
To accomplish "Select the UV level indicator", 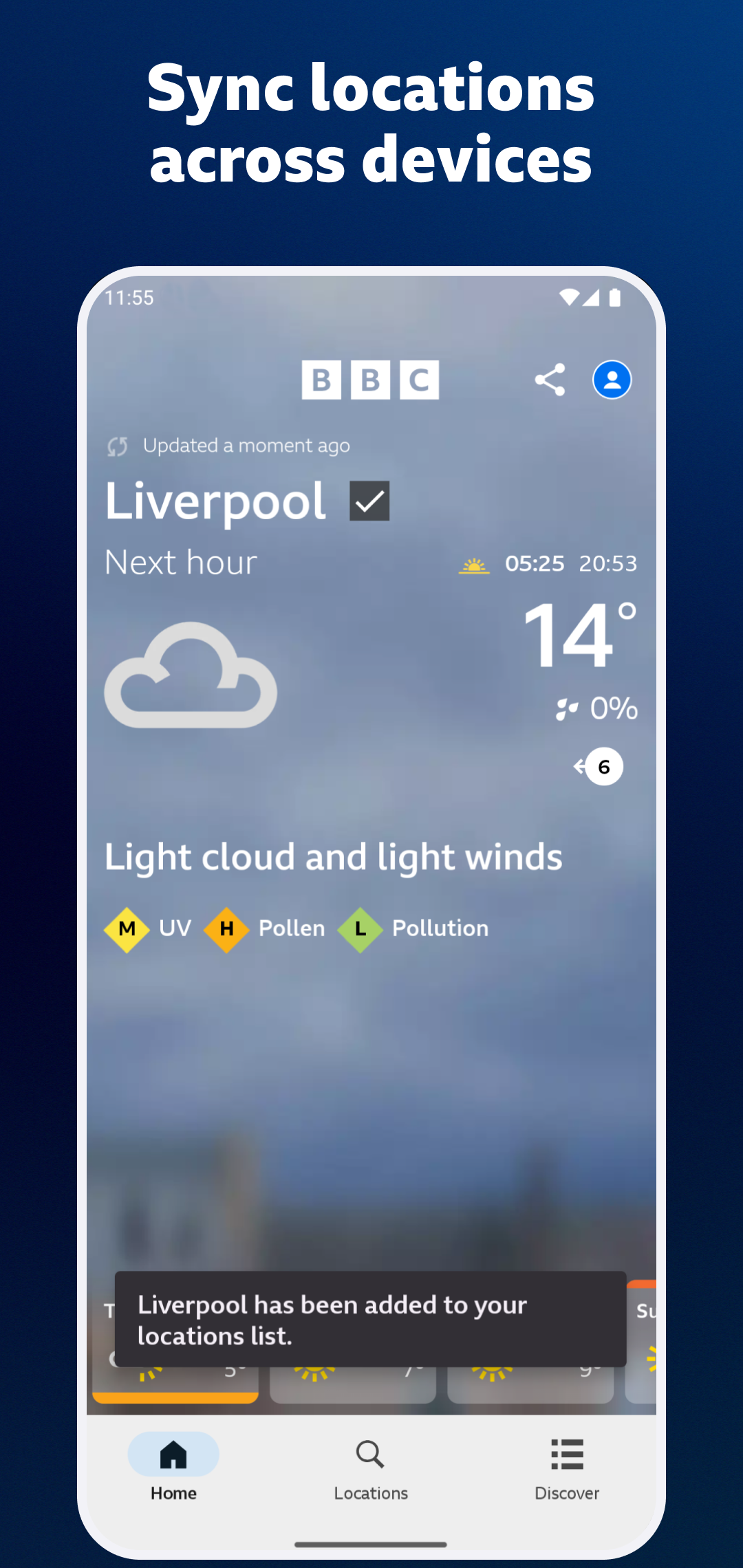I will click(x=127, y=928).
